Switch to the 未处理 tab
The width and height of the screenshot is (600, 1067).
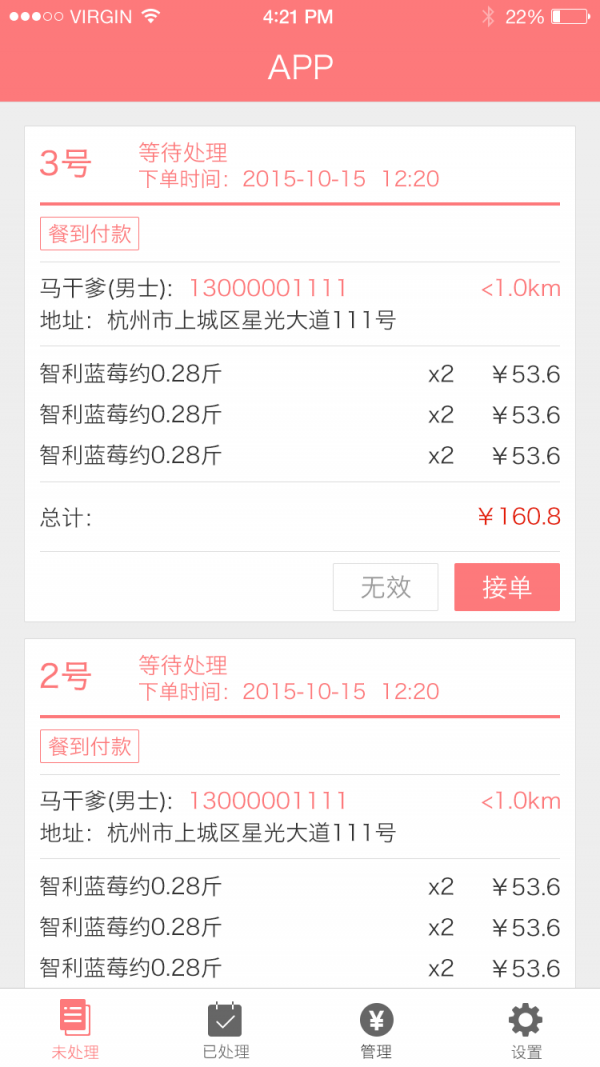[75, 1028]
